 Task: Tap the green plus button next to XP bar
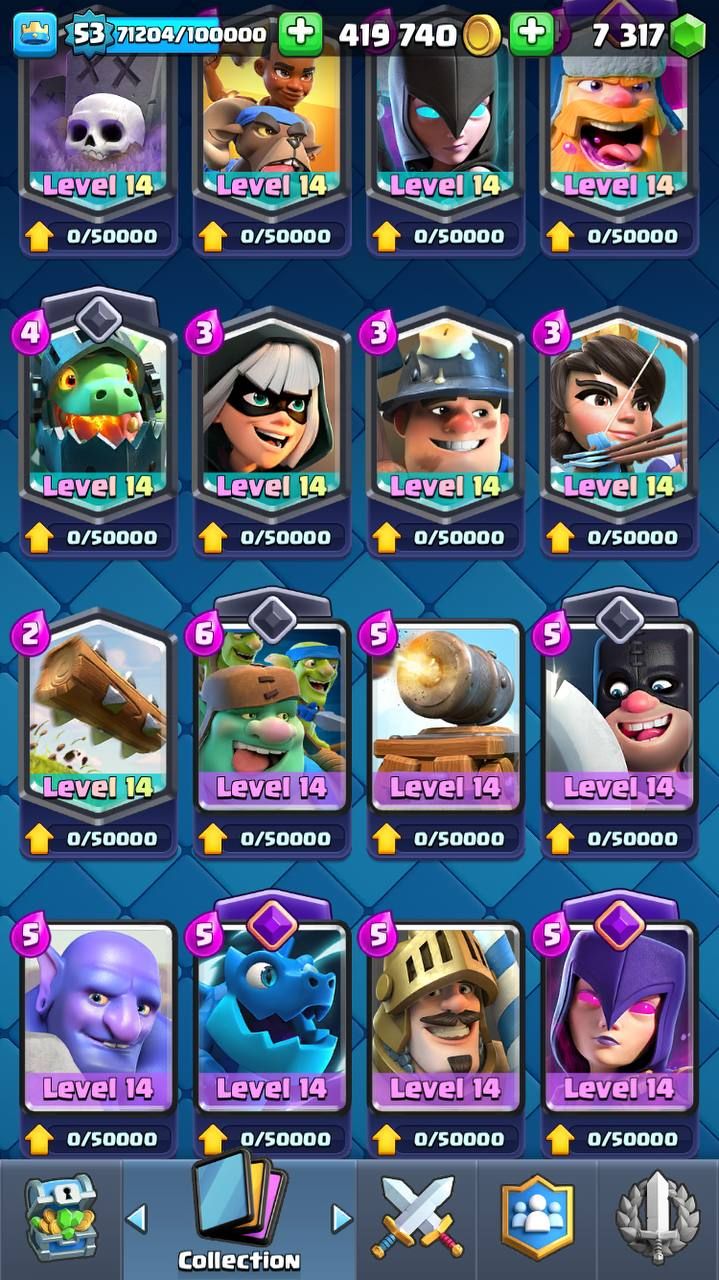click(x=300, y=35)
